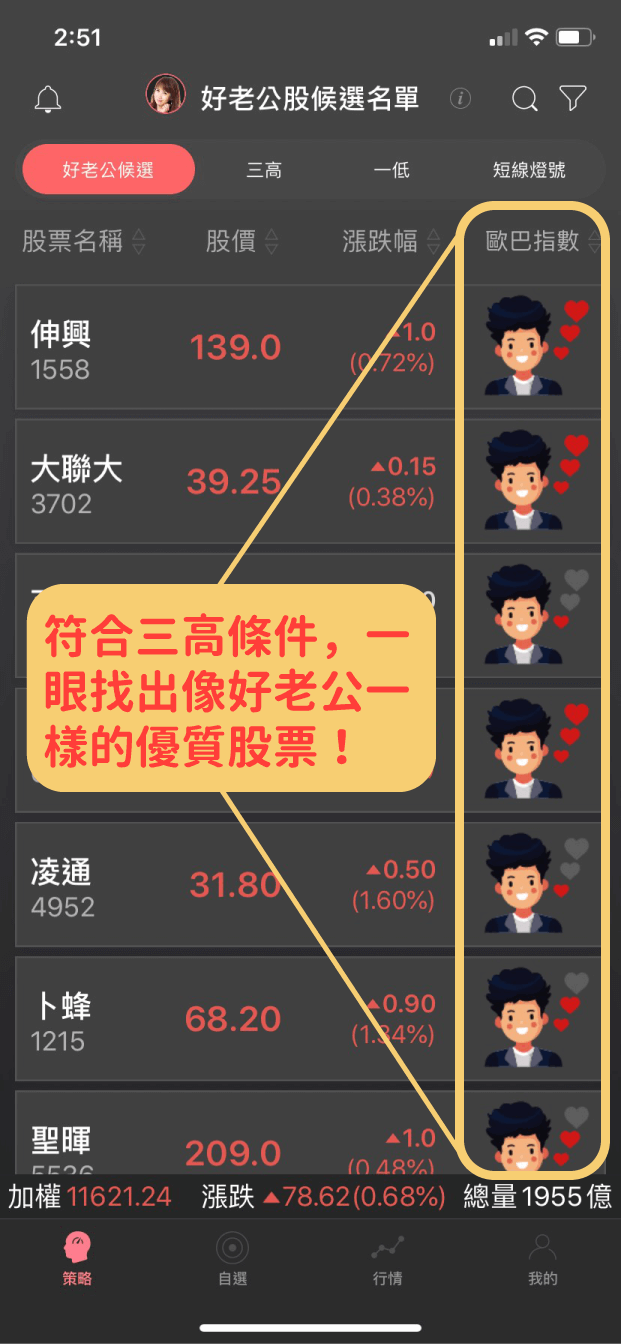Tap the info icon beside 好老公股候選名單

click(460, 98)
